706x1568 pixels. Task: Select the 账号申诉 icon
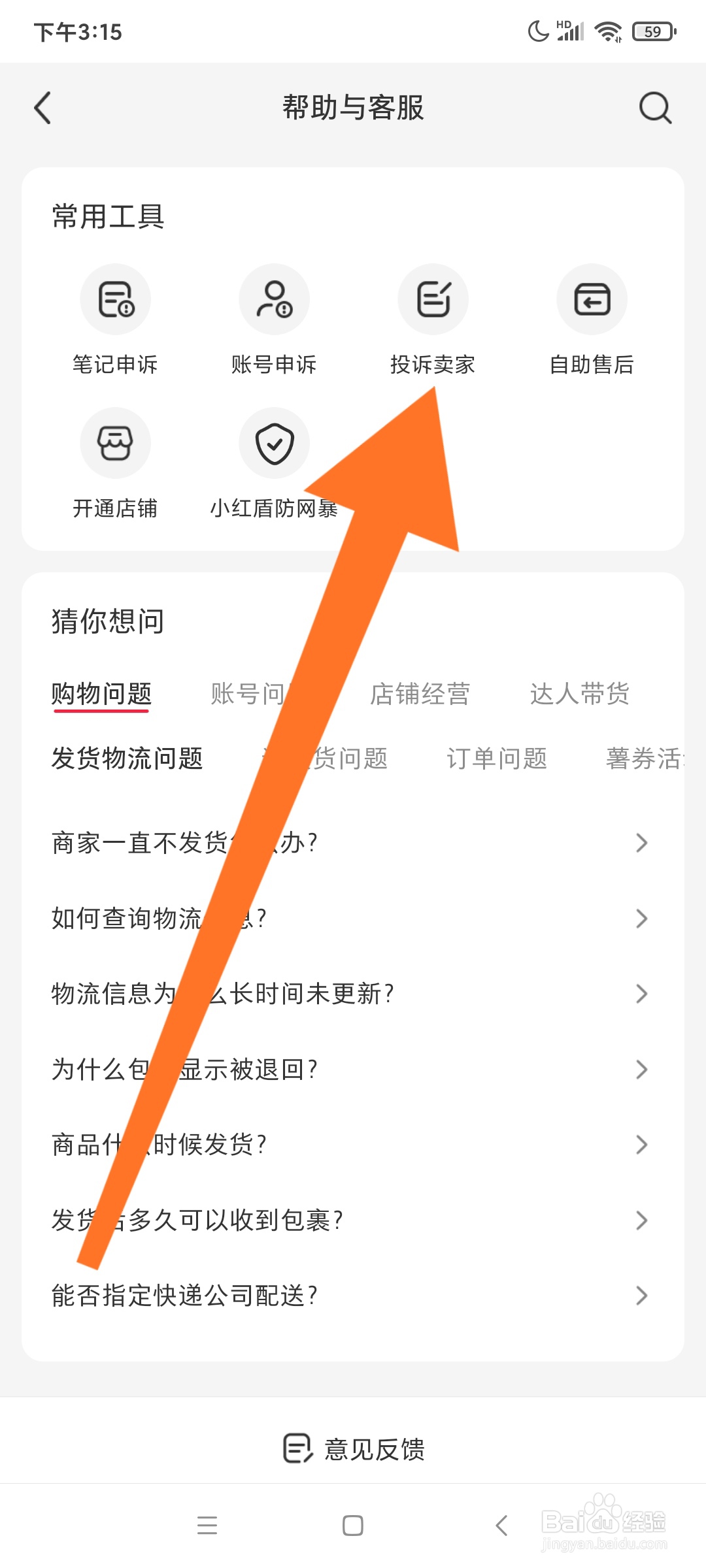pyautogui.click(x=274, y=299)
